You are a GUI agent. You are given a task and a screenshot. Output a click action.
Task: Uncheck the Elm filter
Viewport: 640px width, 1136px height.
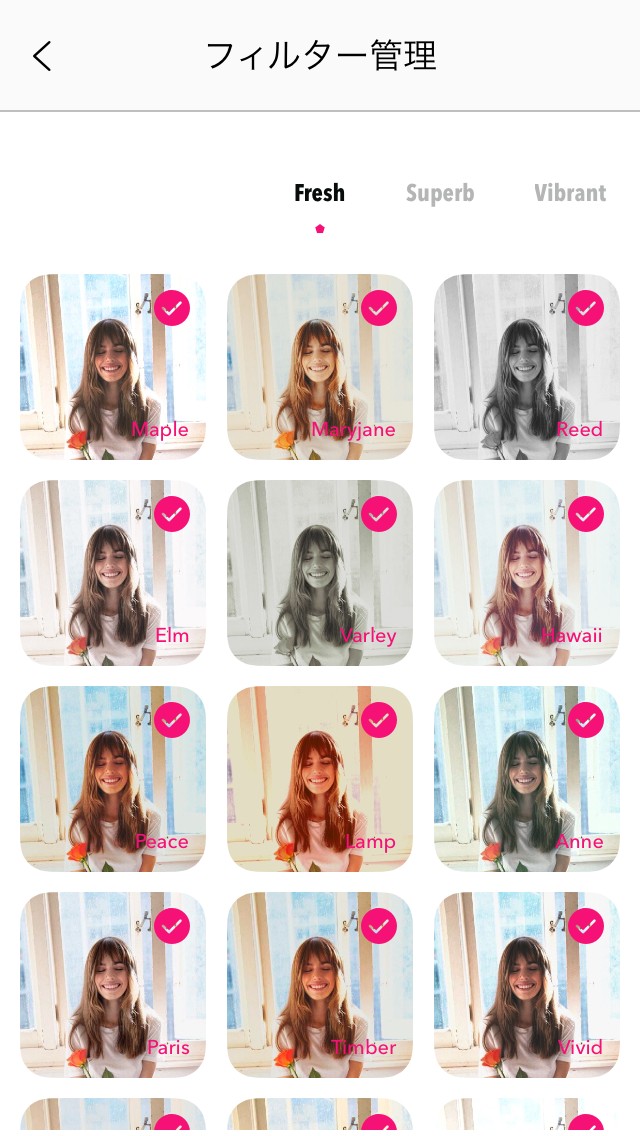[x=172, y=514]
